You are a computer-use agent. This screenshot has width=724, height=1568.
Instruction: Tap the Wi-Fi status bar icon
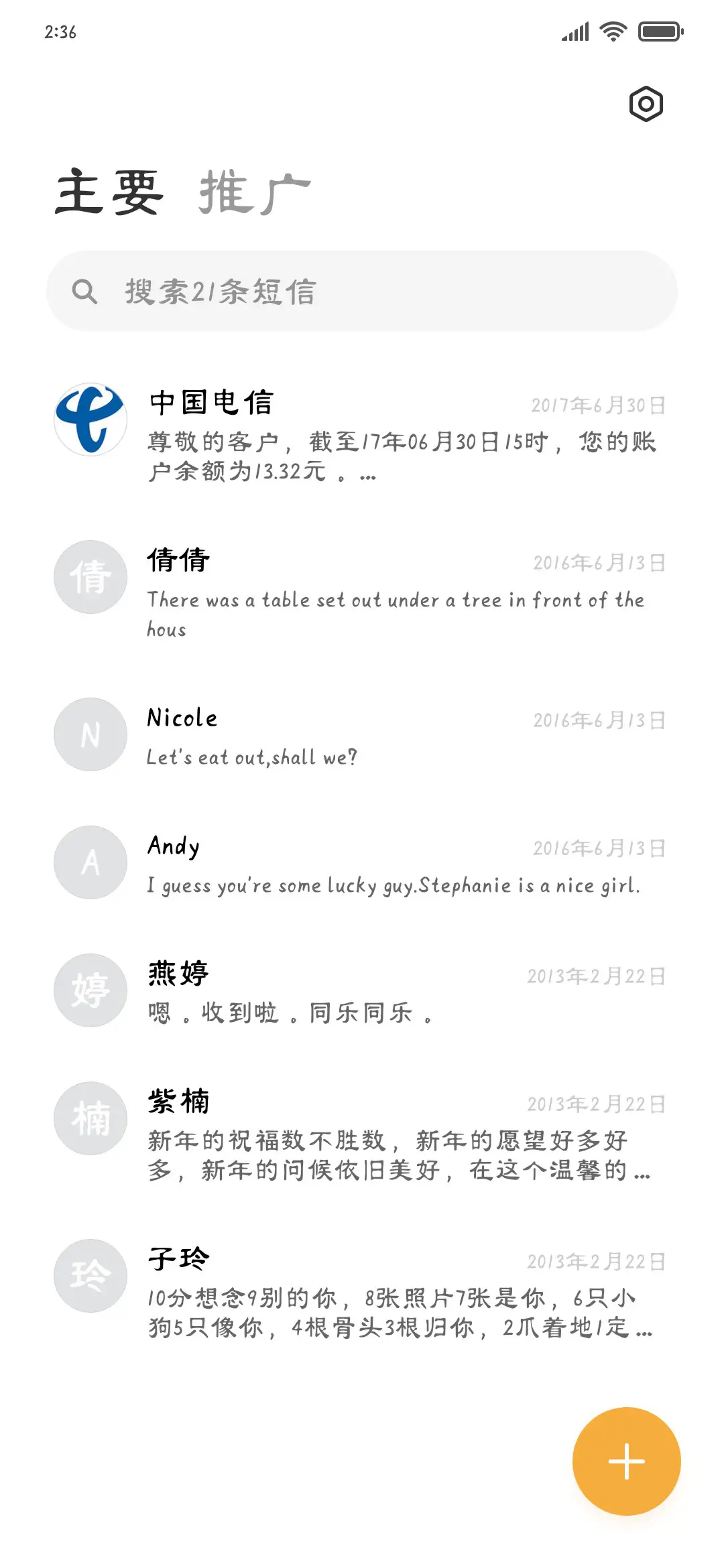(612, 30)
